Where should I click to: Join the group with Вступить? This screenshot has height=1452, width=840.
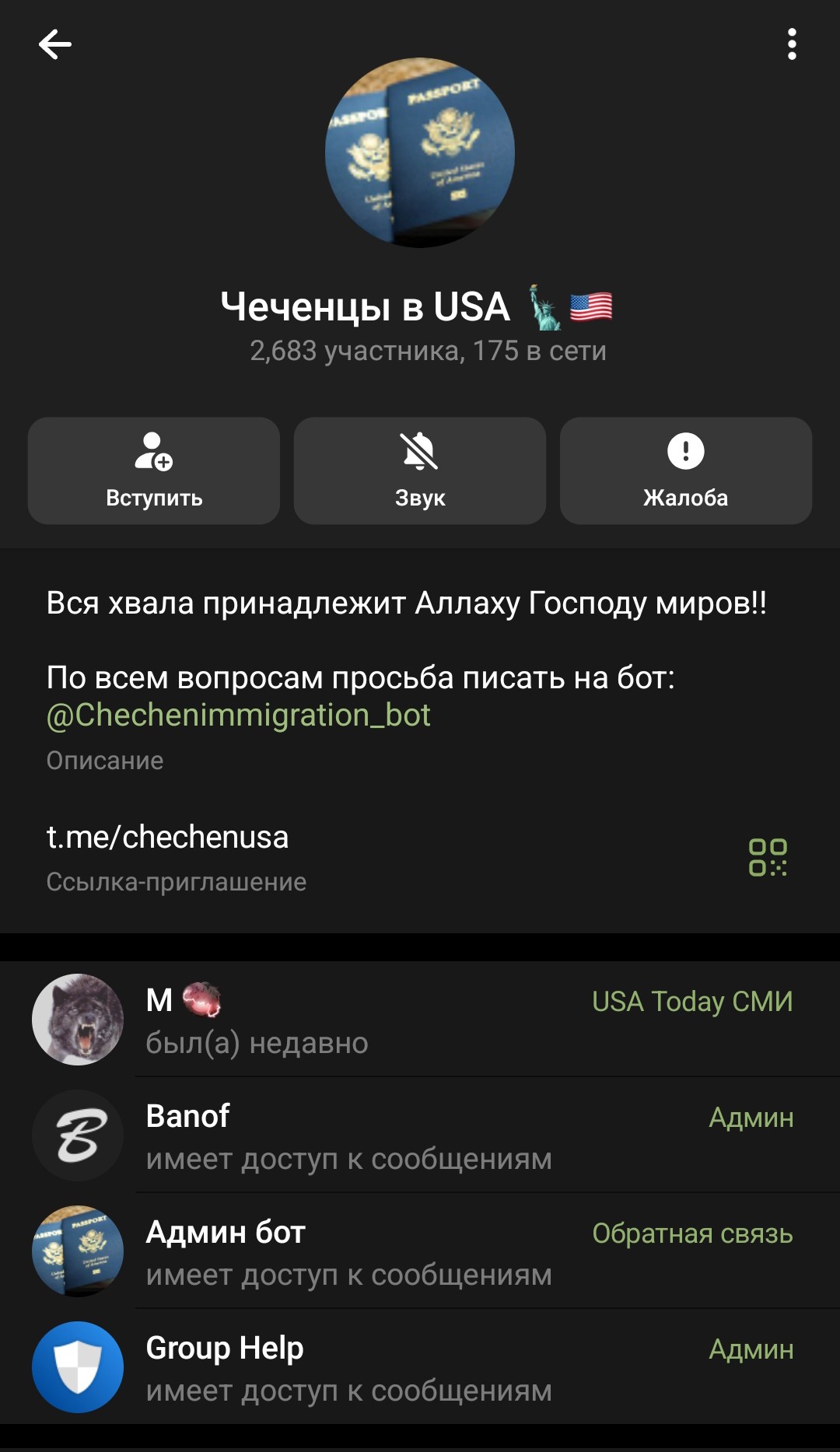click(x=154, y=471)
